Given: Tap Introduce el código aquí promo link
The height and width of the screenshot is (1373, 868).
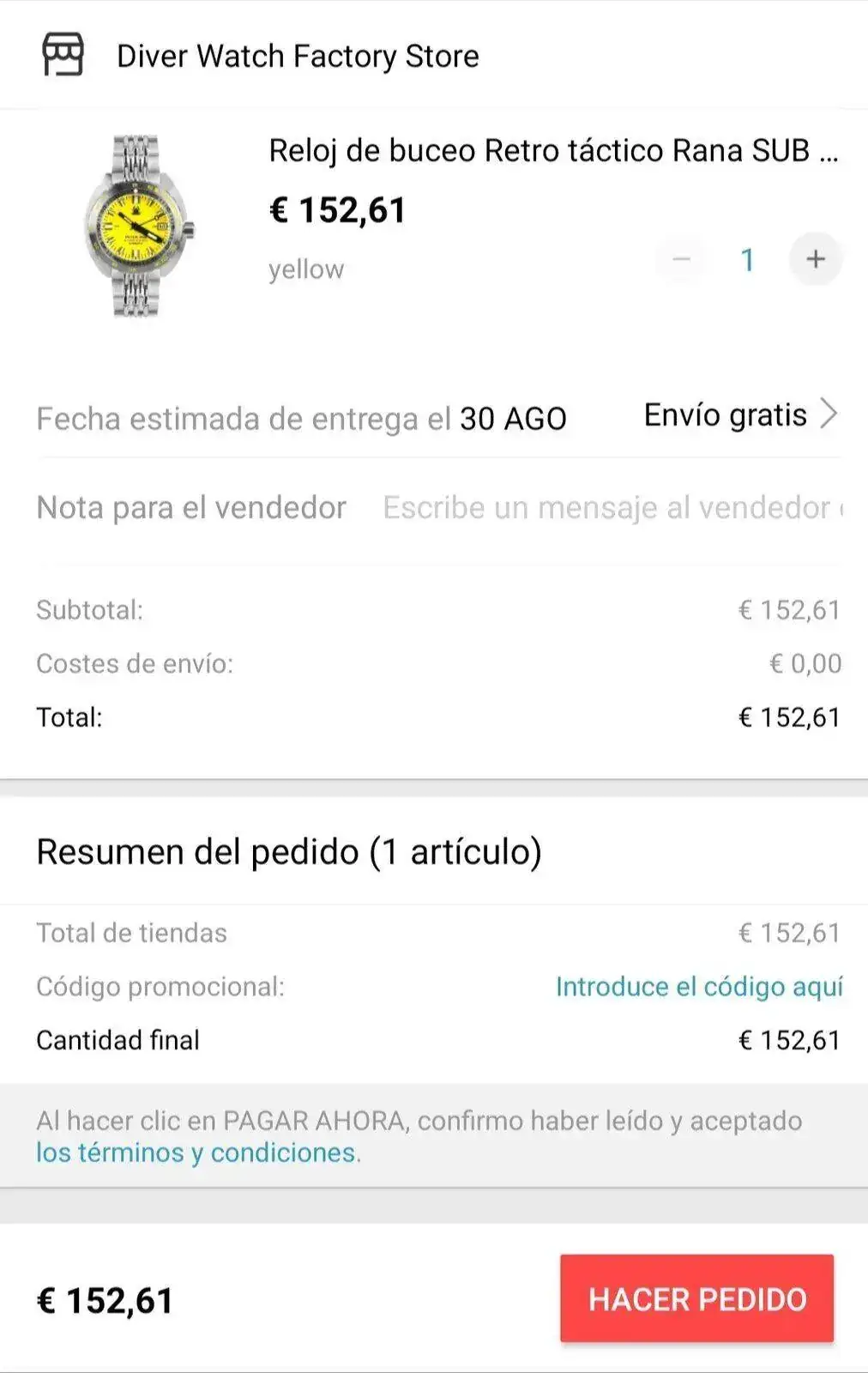Looking at the screenshot, I should coord(698,987).
